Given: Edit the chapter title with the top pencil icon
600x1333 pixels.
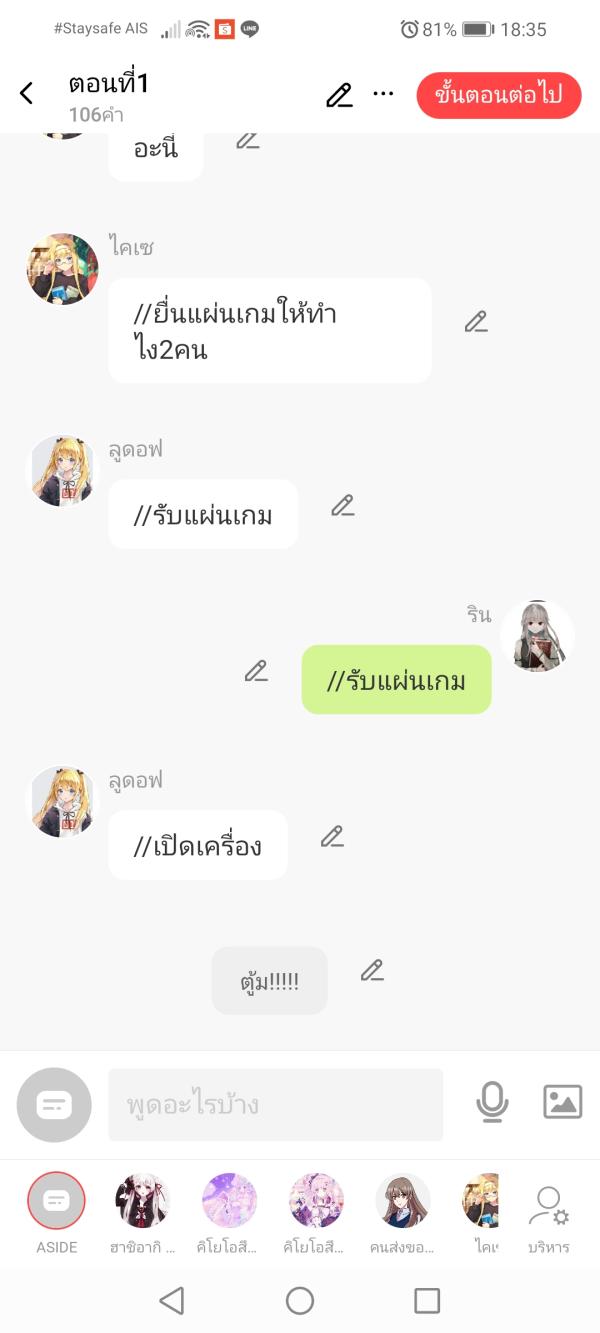Looking at the screenshot, I should pos(340,95).
